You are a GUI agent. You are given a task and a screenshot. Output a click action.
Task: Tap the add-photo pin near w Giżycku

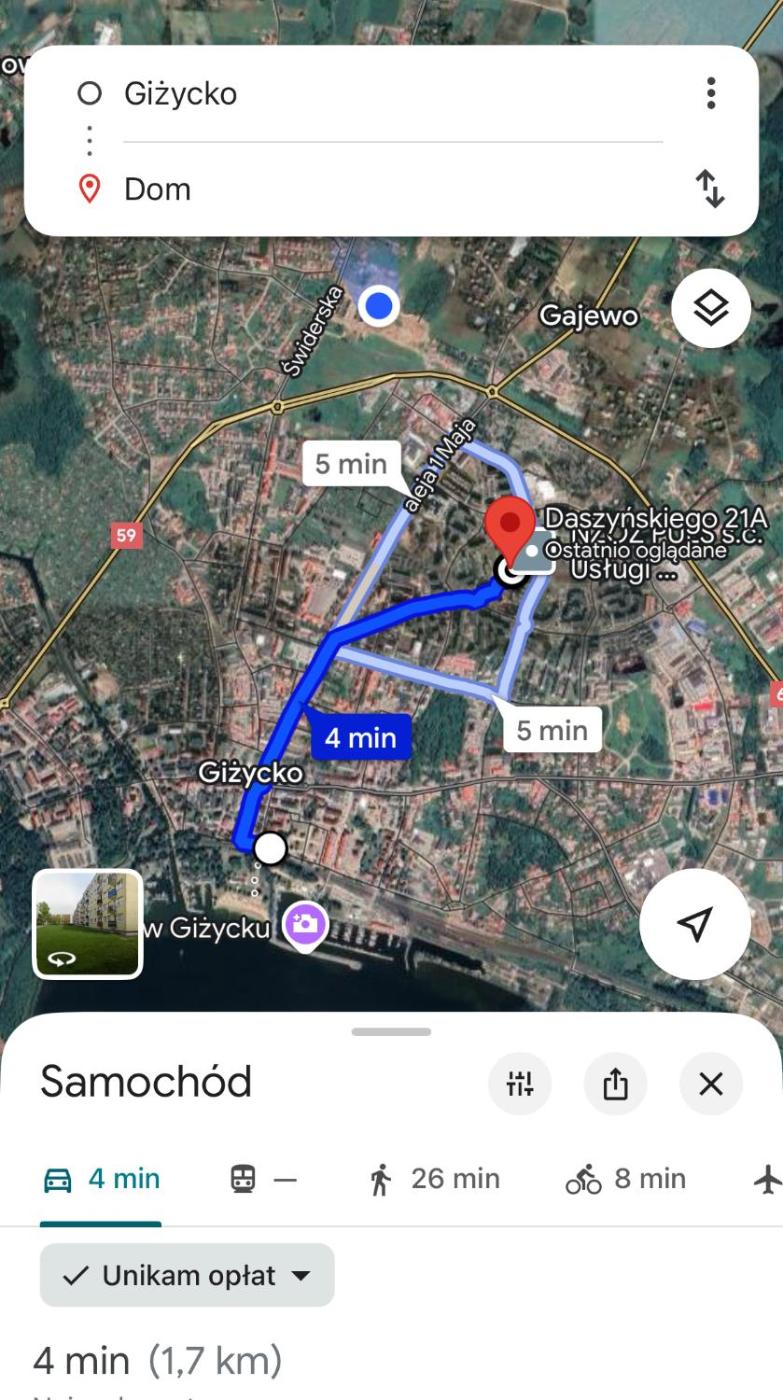tap(305, 925)
